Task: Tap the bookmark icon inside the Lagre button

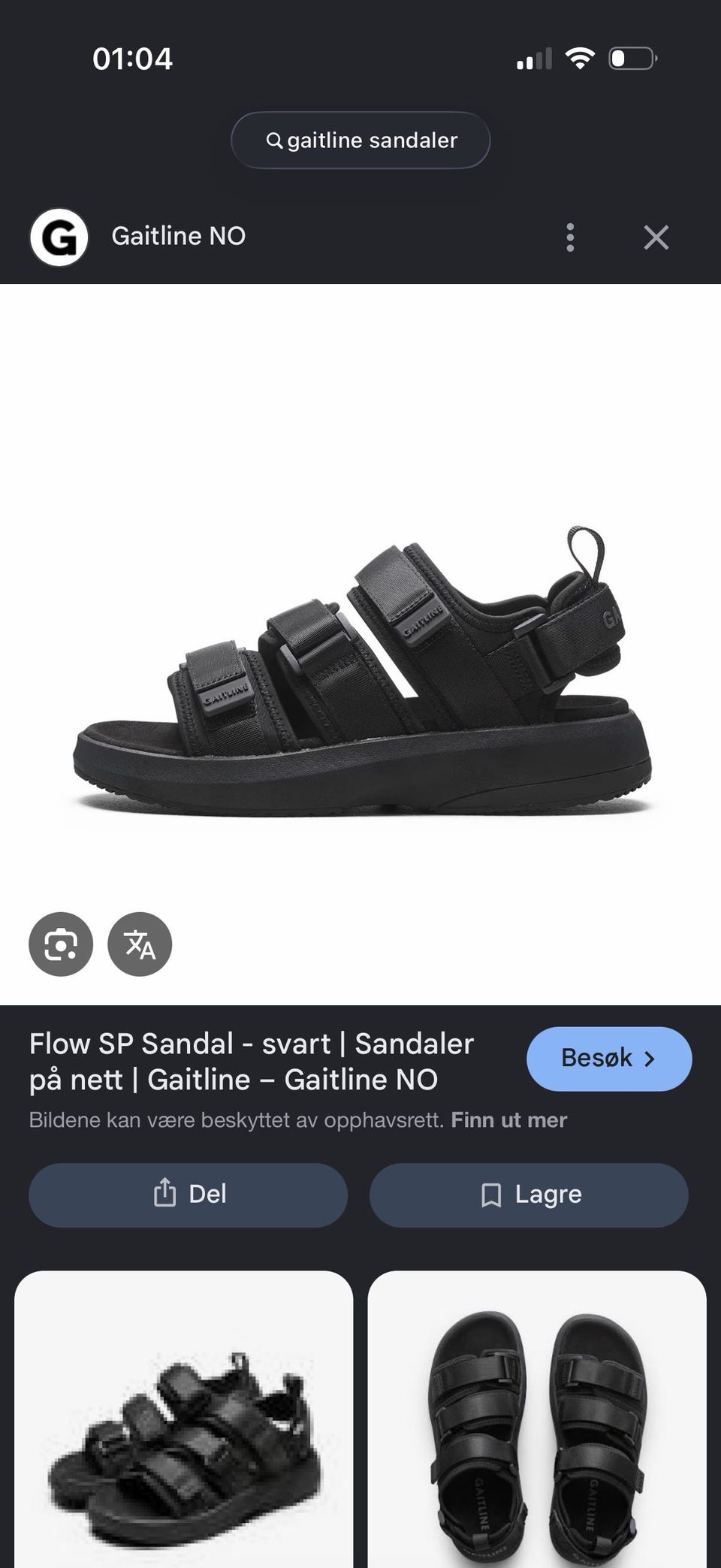Action: pos(492,1195)
